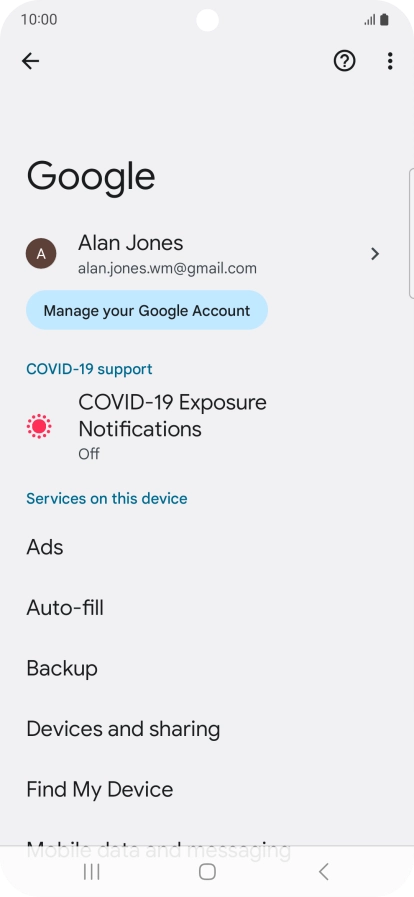414x897 pixels.
Task: Open Alan Jones account switcher
Action: coord(207,253)
